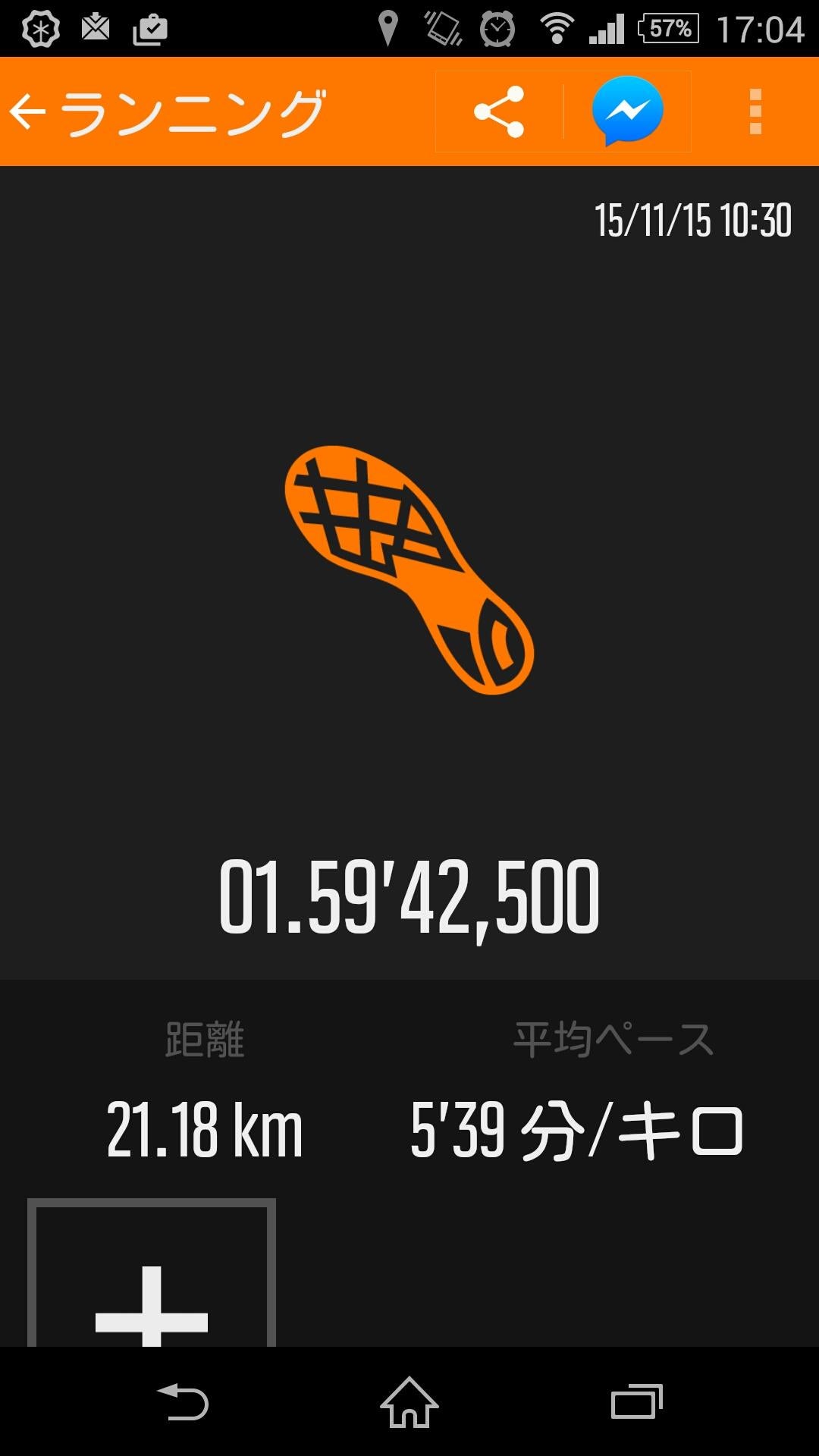The width and height of the screenshot is (819, 1456).
Task: Share this running workout
Action: tap(499, 112)
